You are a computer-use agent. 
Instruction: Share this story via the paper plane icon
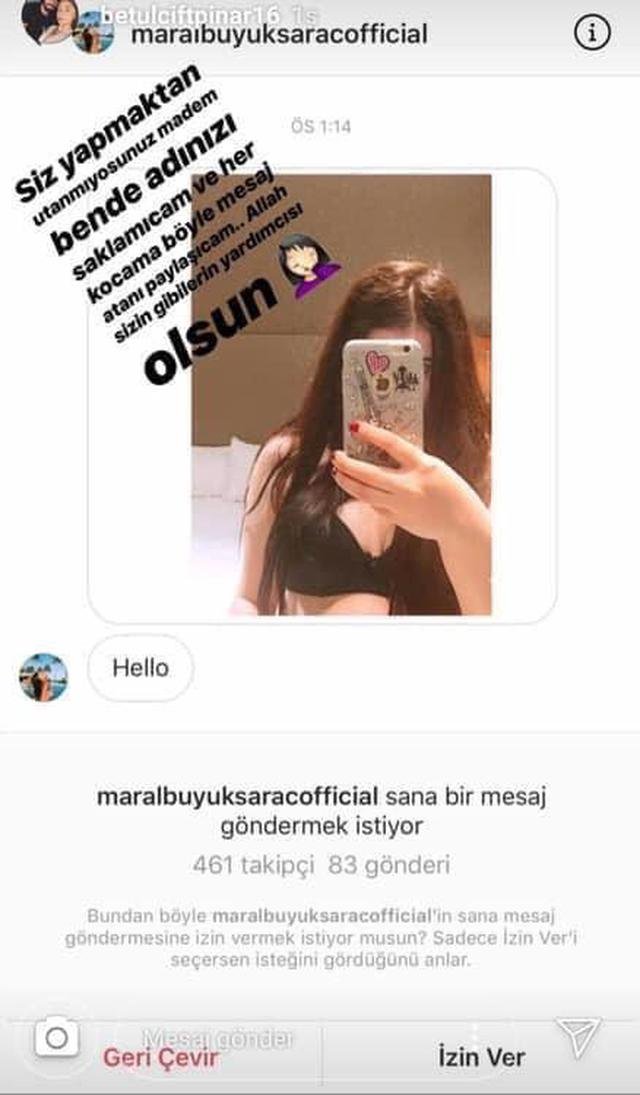(x=578, y=1039)
